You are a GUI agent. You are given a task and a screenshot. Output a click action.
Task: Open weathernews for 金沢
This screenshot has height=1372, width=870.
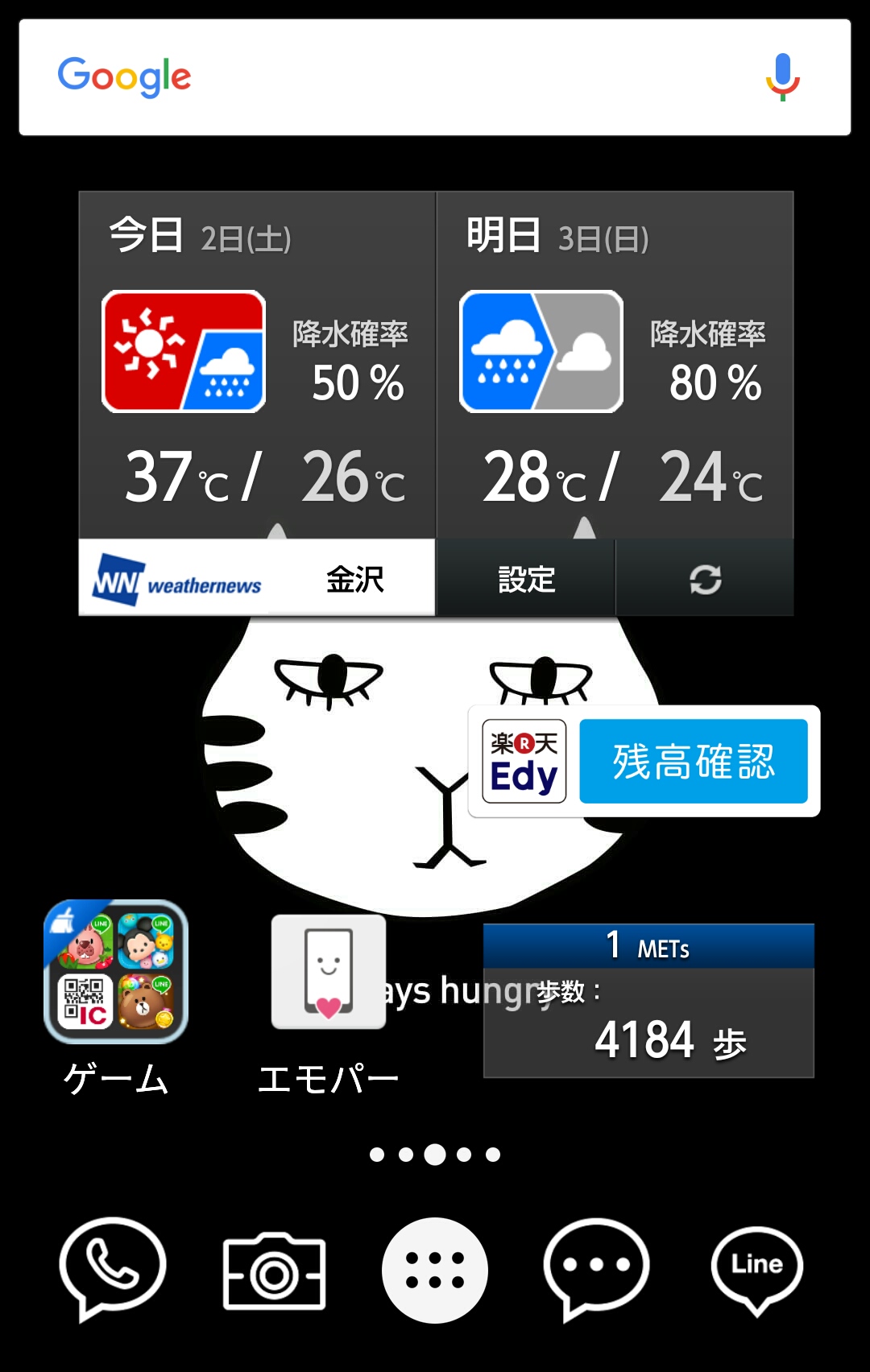point(256,579)
